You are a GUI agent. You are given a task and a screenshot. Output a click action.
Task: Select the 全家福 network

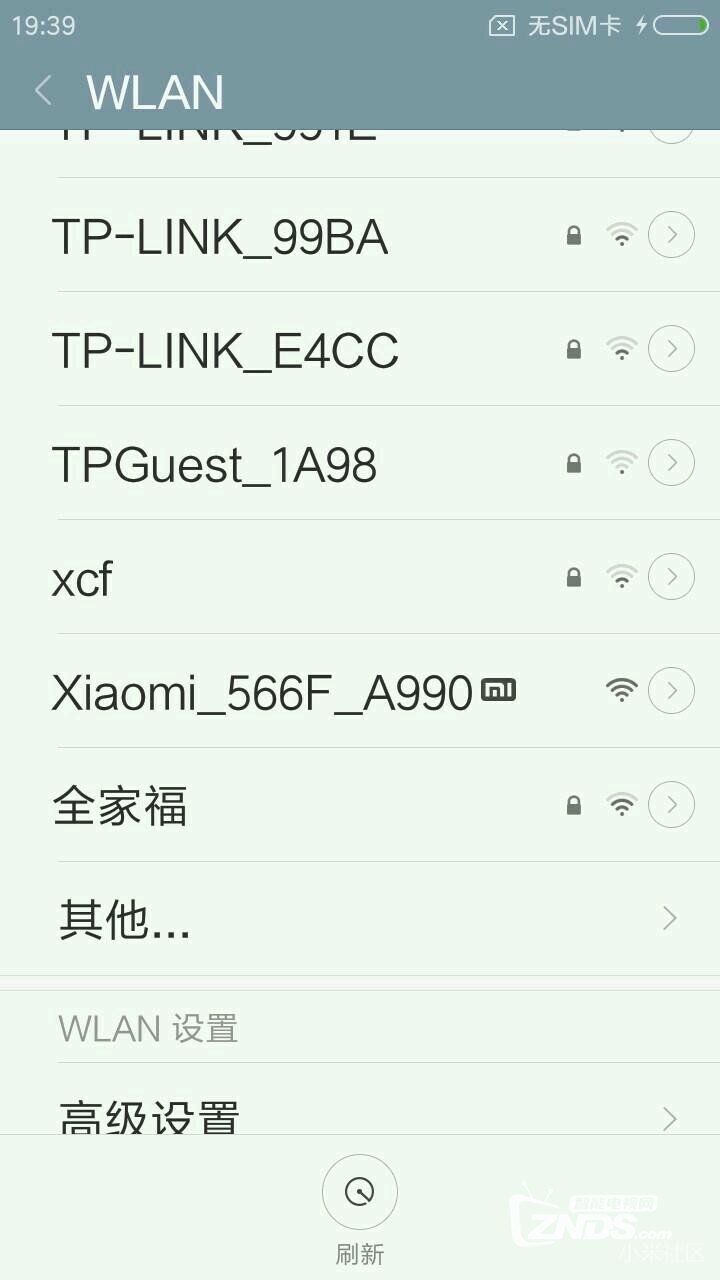coord(360,806)
